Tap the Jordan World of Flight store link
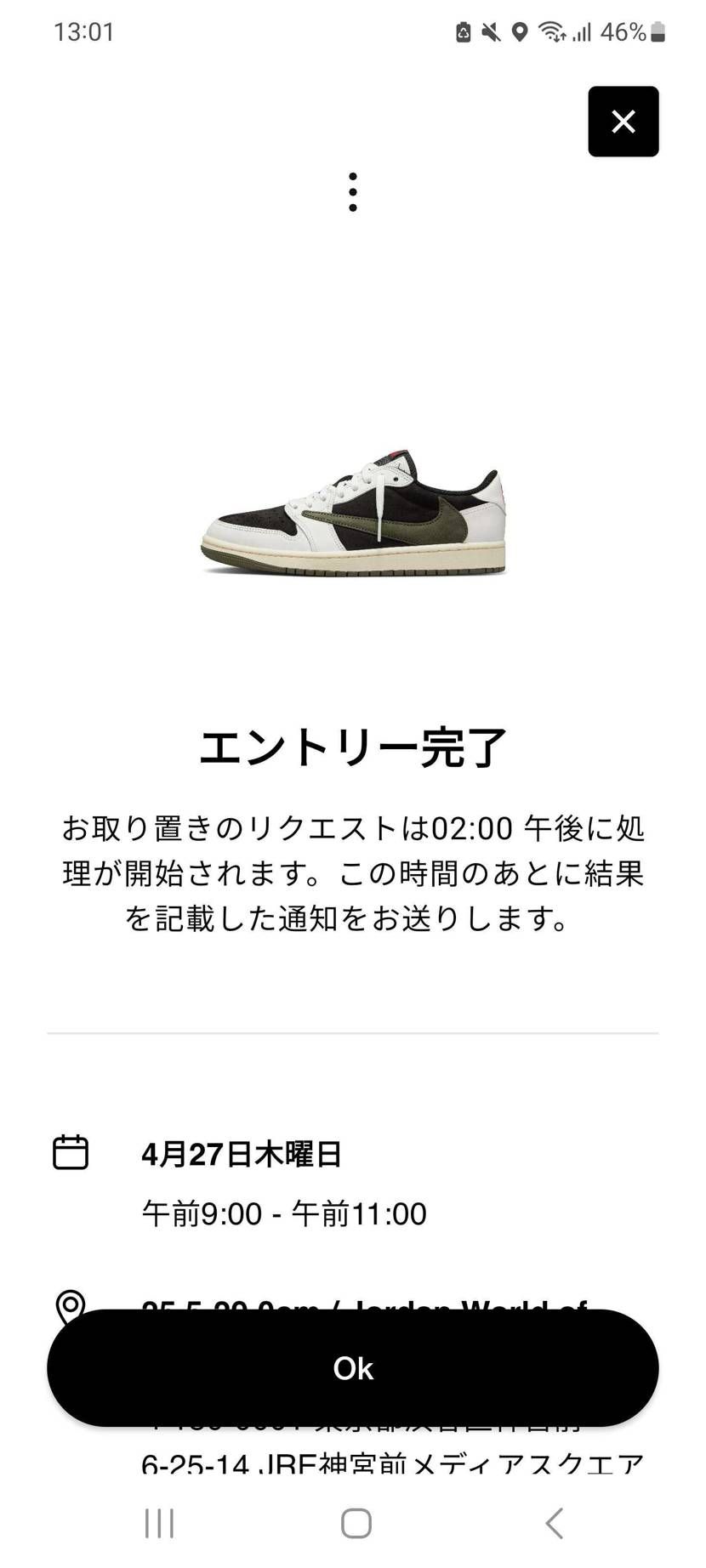706x1568 pixels. point(366,1310)
